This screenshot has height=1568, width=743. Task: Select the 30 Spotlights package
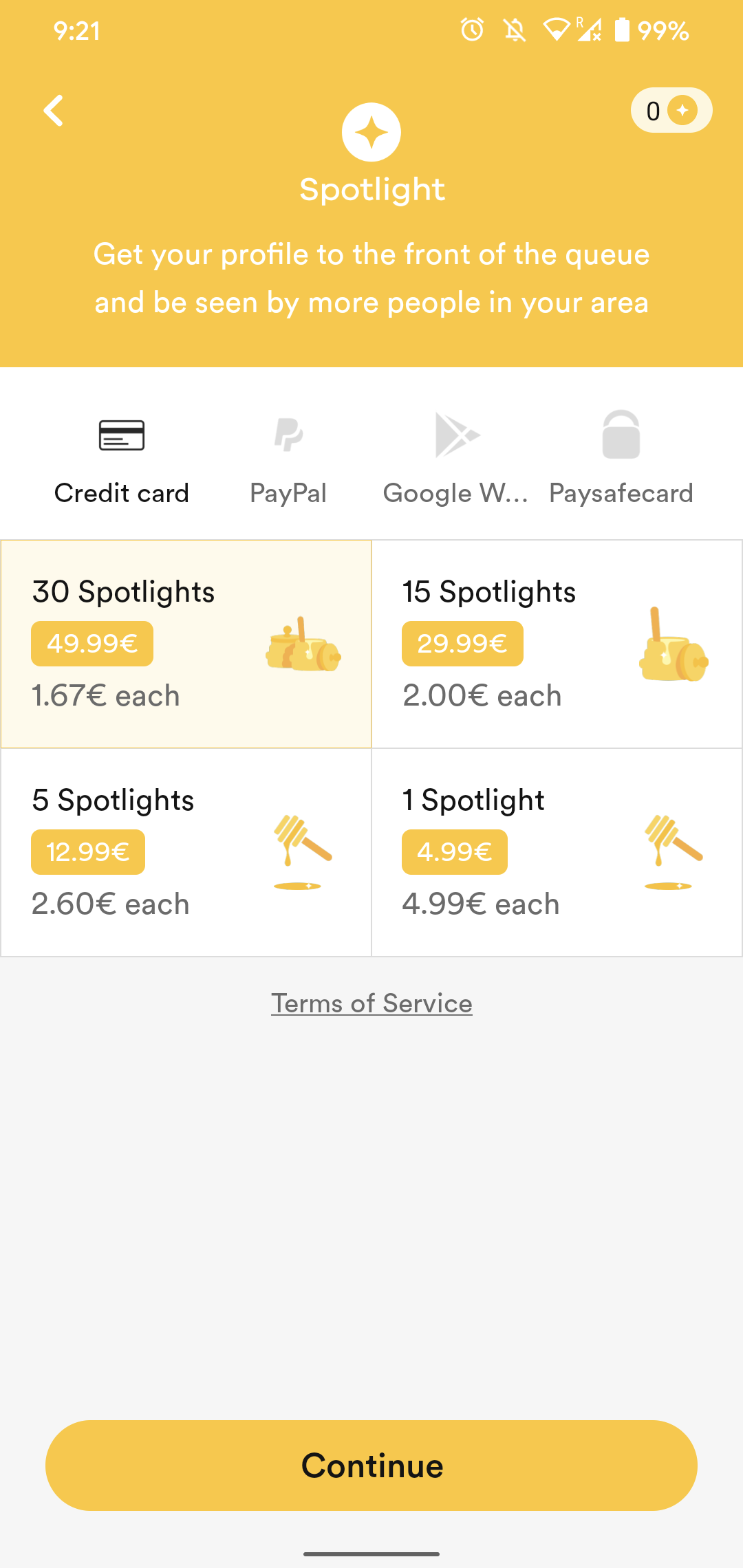tap(186, 643)
